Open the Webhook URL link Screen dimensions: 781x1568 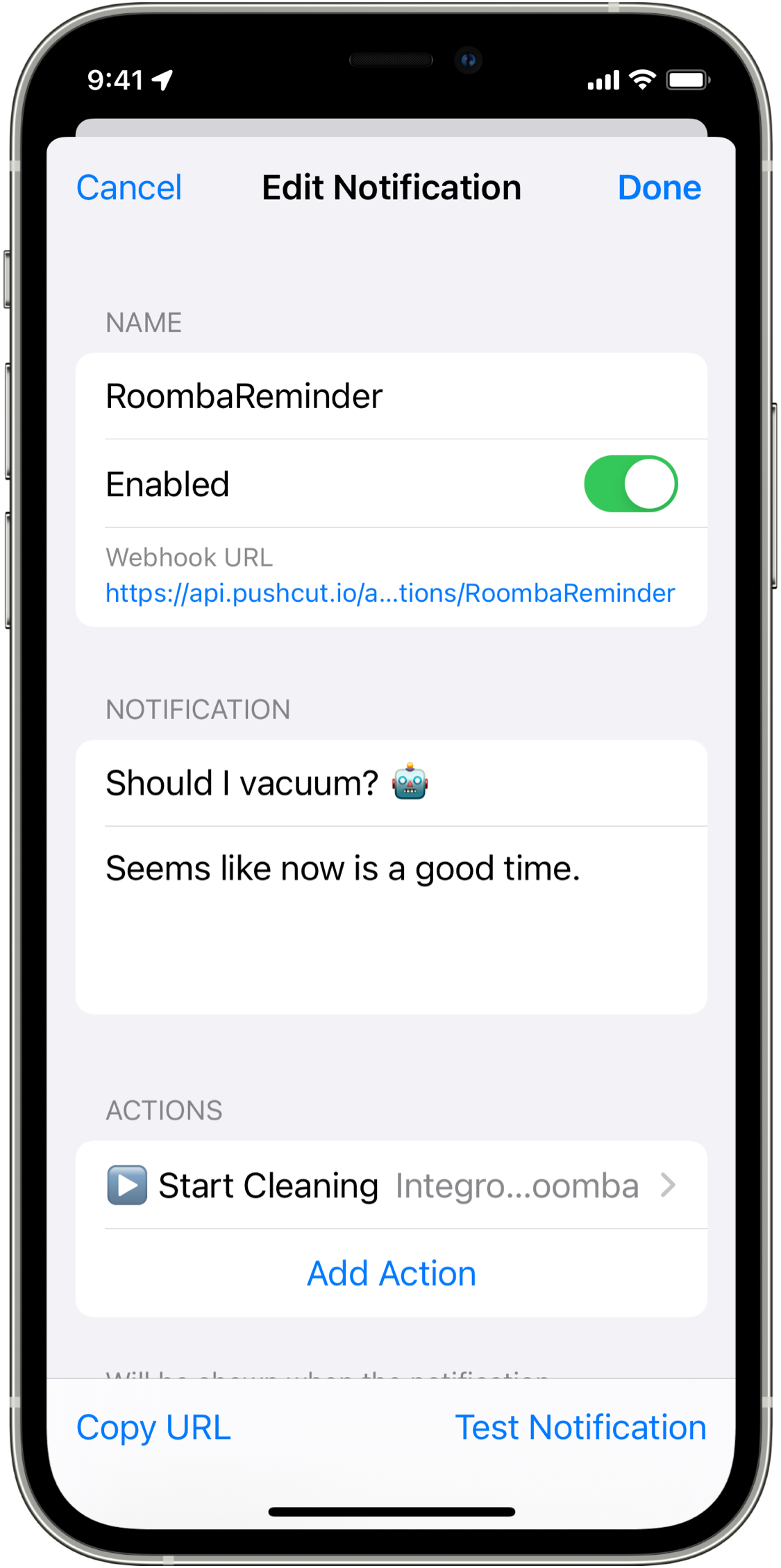tap(390, 593)
